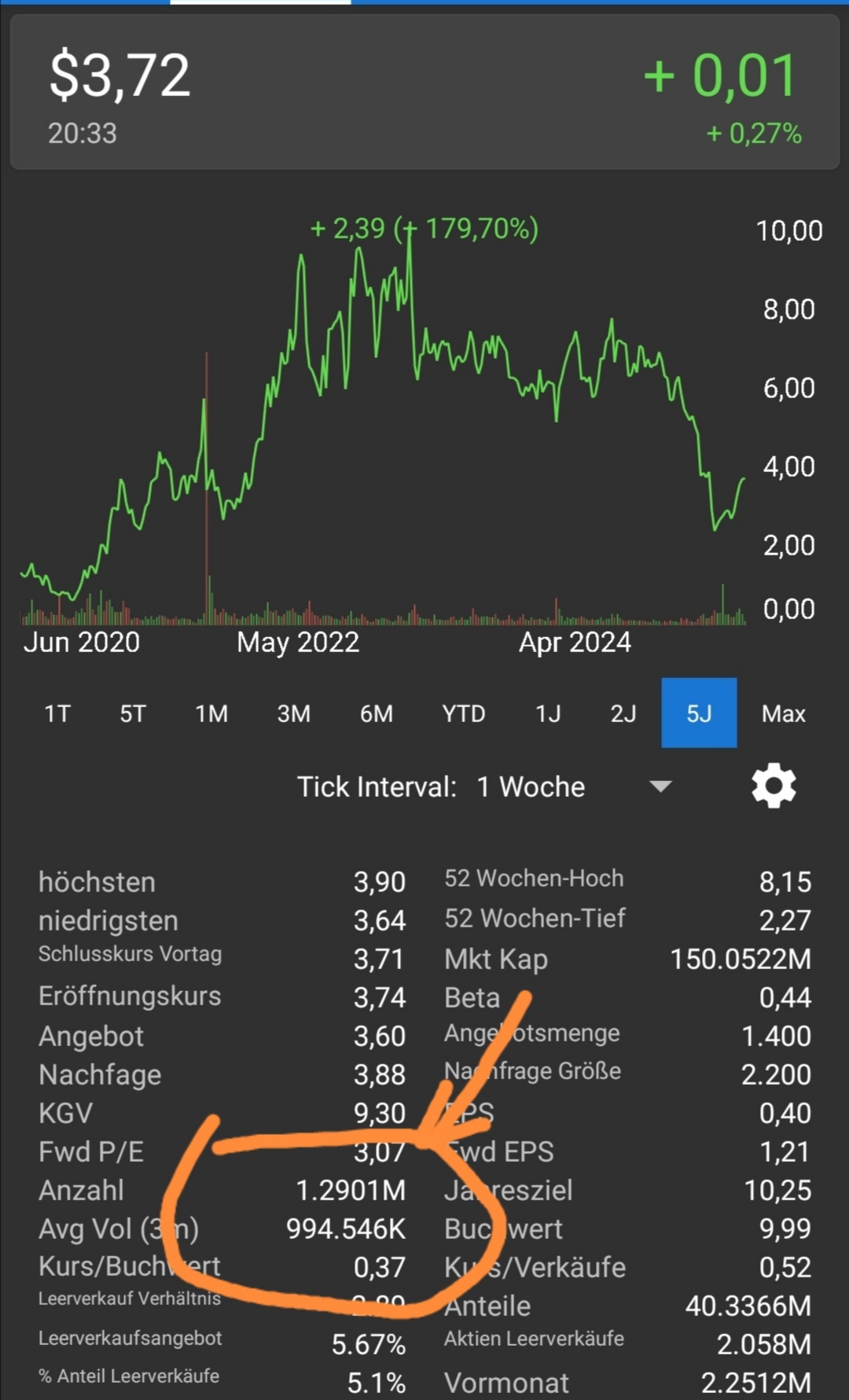Click the gain label +2,39 (+179,70%)

[x=424, y=229]
